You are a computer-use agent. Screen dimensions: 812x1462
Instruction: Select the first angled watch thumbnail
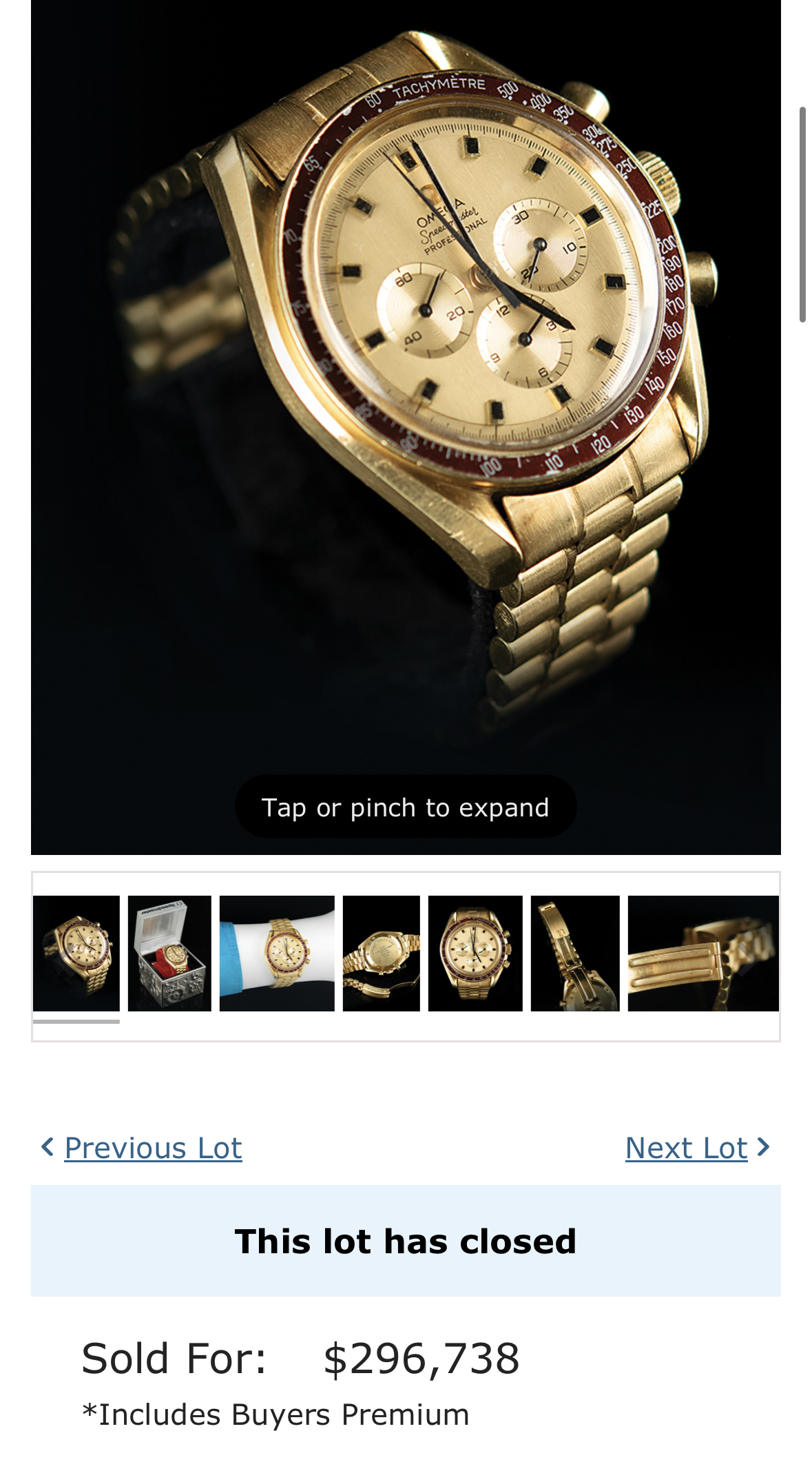[76, 953]
